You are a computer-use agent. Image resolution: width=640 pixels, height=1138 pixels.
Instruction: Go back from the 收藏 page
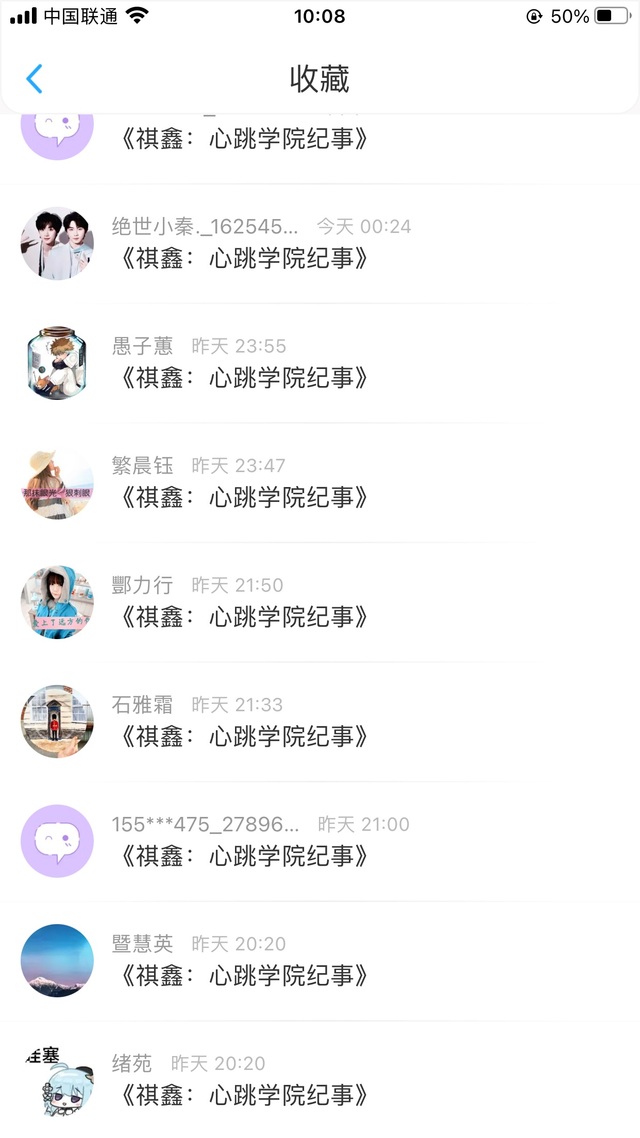pyautogui.click(x=35, y=79)
